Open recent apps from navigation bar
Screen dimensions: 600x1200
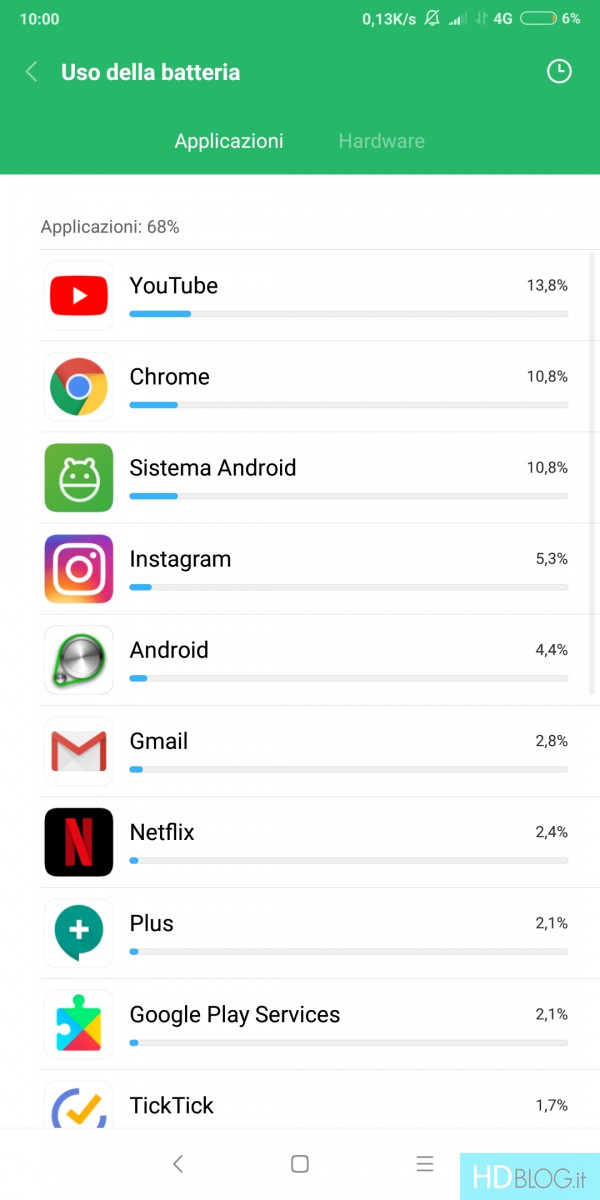click(x=425, y=1164)
